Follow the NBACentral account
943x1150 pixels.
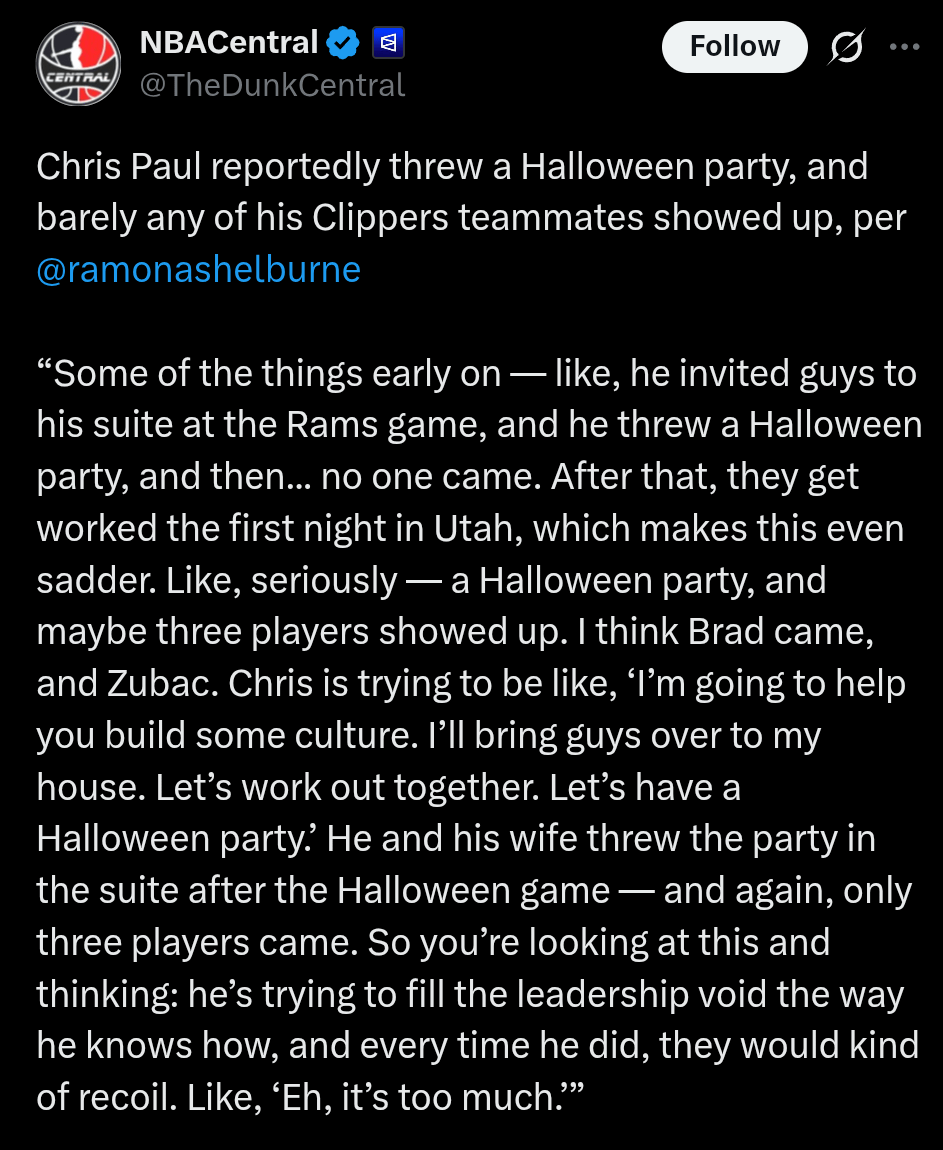(734, 47)
